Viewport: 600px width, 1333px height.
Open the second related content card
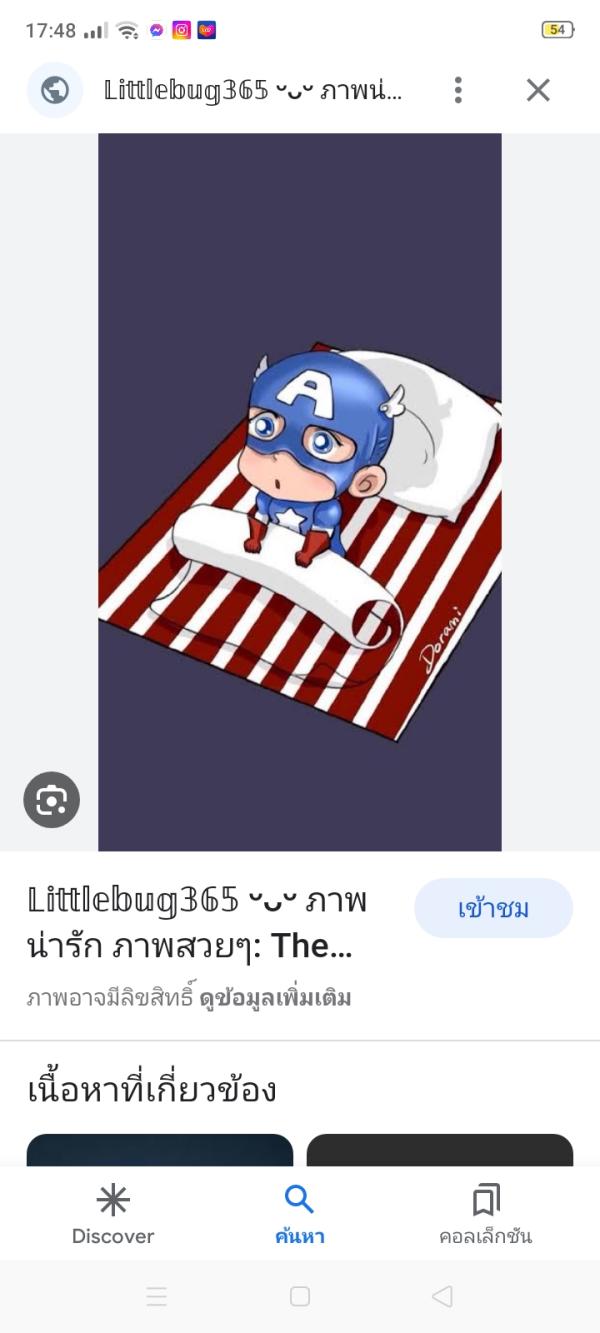pos(440,1150)
